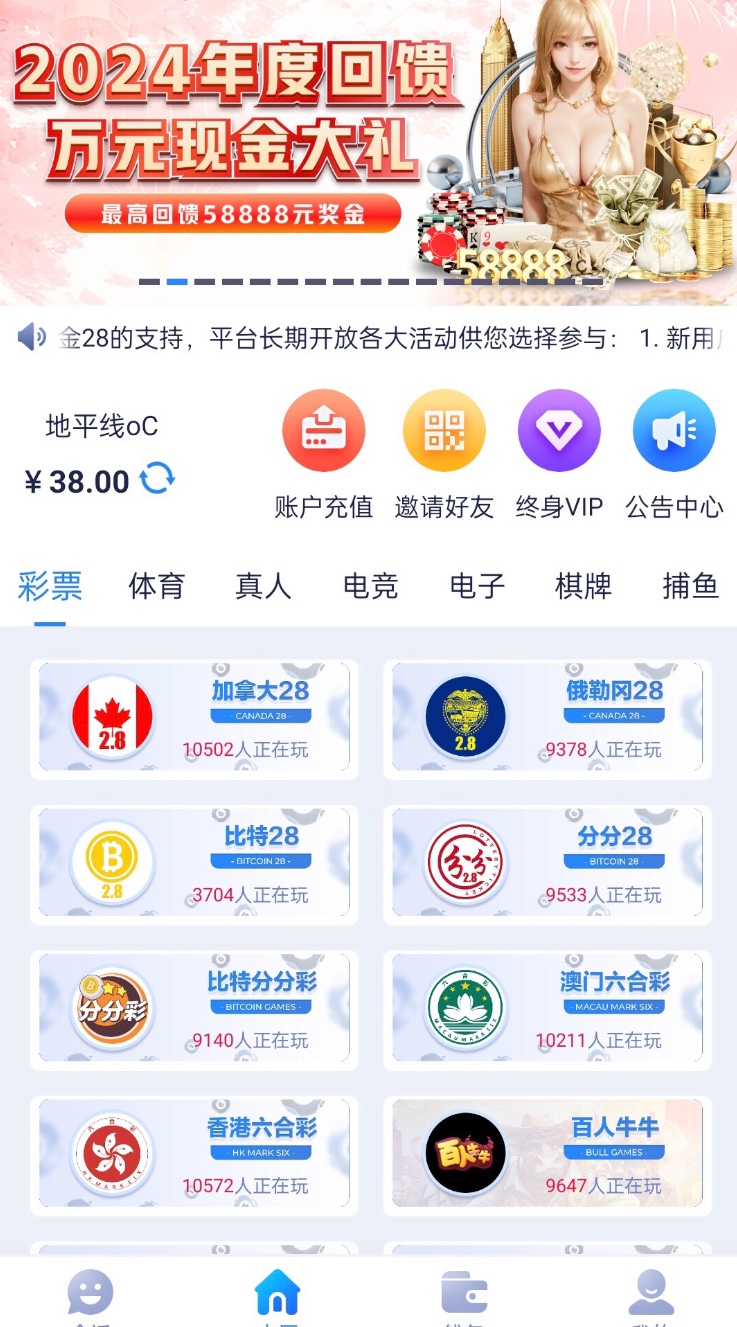Open the 俄勒冈28 game card
737x1327 pixels.
pos(547,719)
